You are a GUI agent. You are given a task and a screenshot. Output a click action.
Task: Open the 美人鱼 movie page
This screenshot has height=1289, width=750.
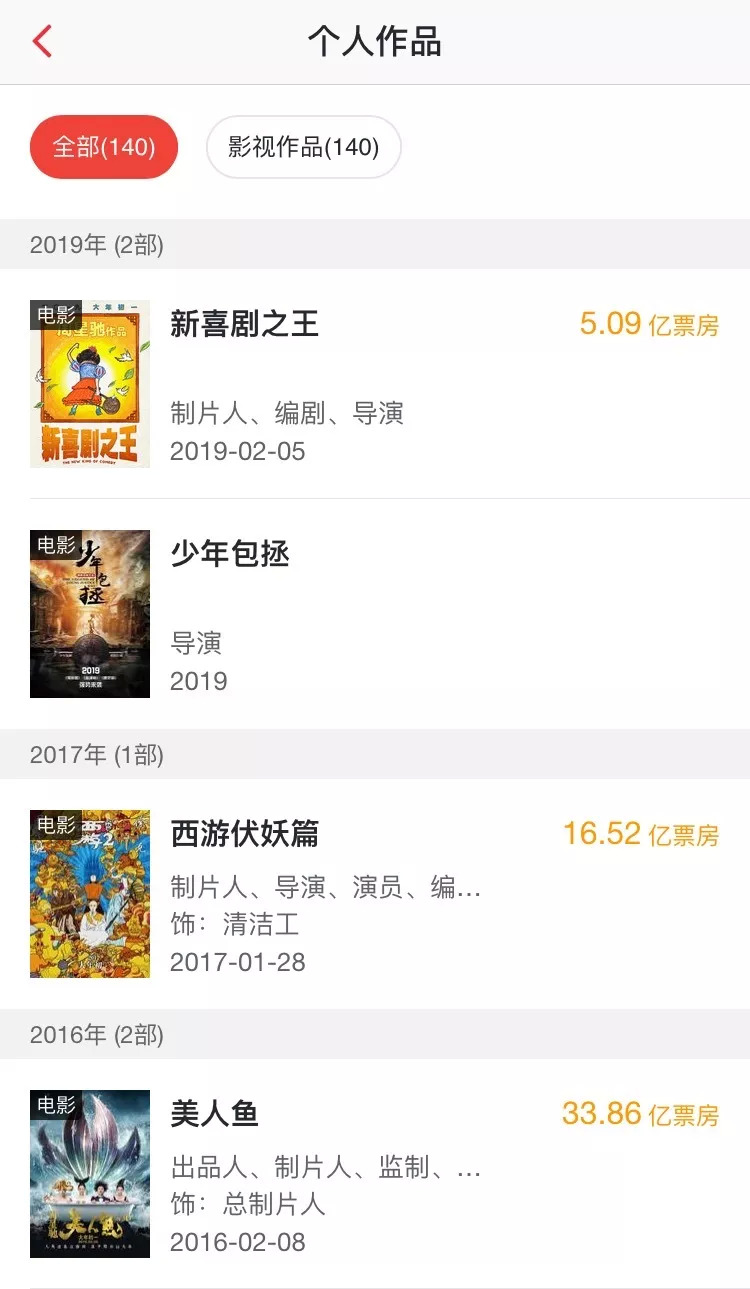(215, 1114)
